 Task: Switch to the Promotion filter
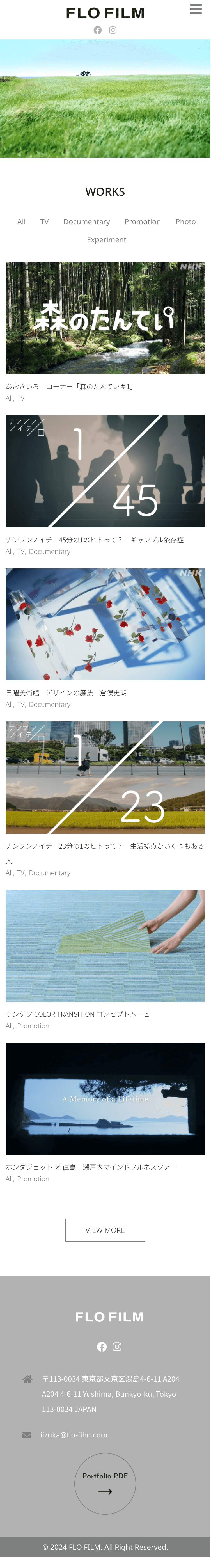point(142,221)
